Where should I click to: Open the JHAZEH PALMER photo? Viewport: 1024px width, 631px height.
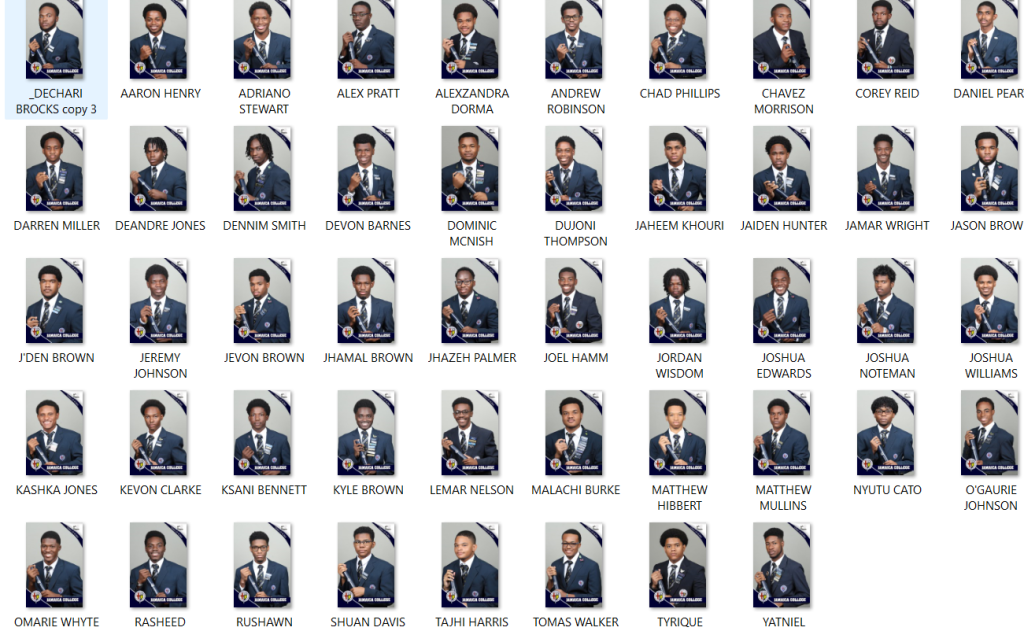point(472,302)
